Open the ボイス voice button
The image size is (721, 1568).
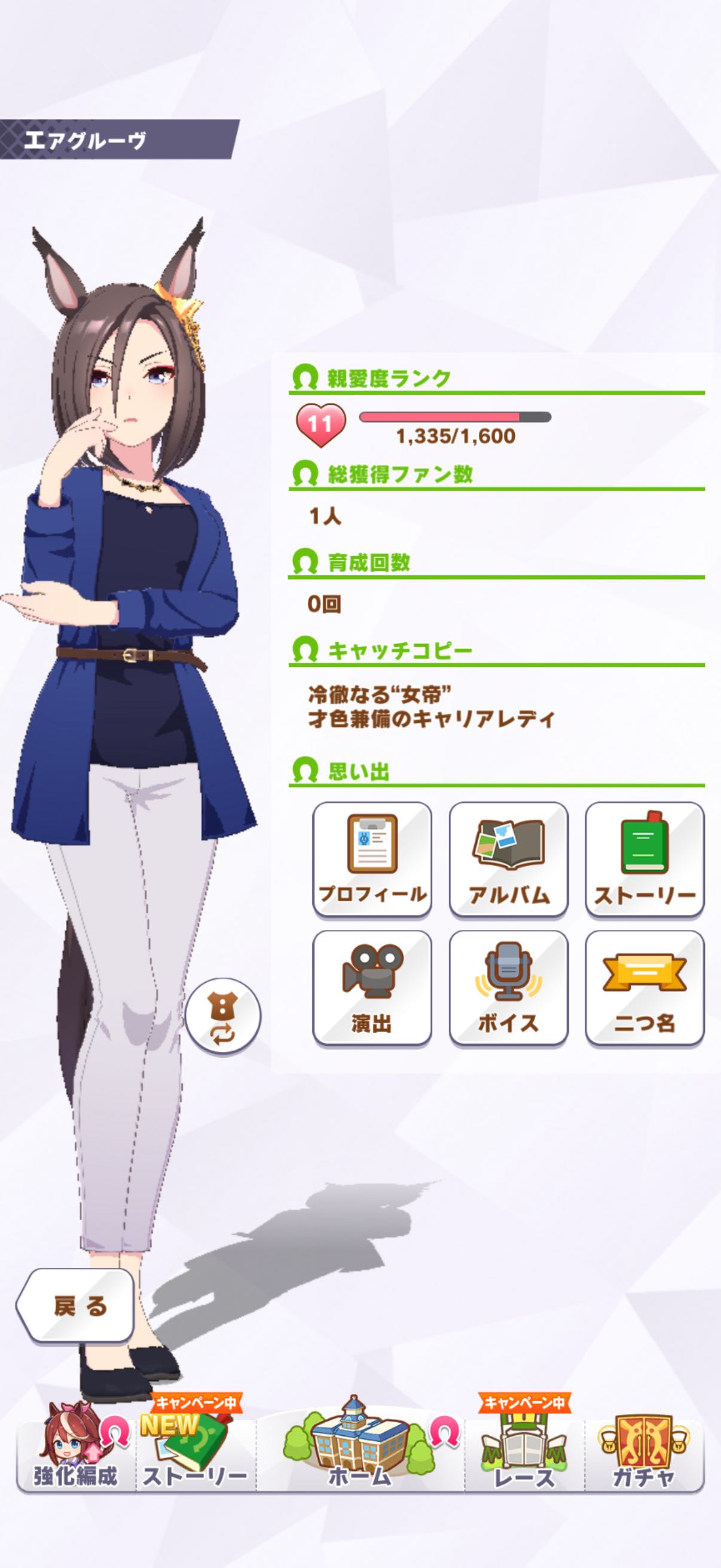508,987
